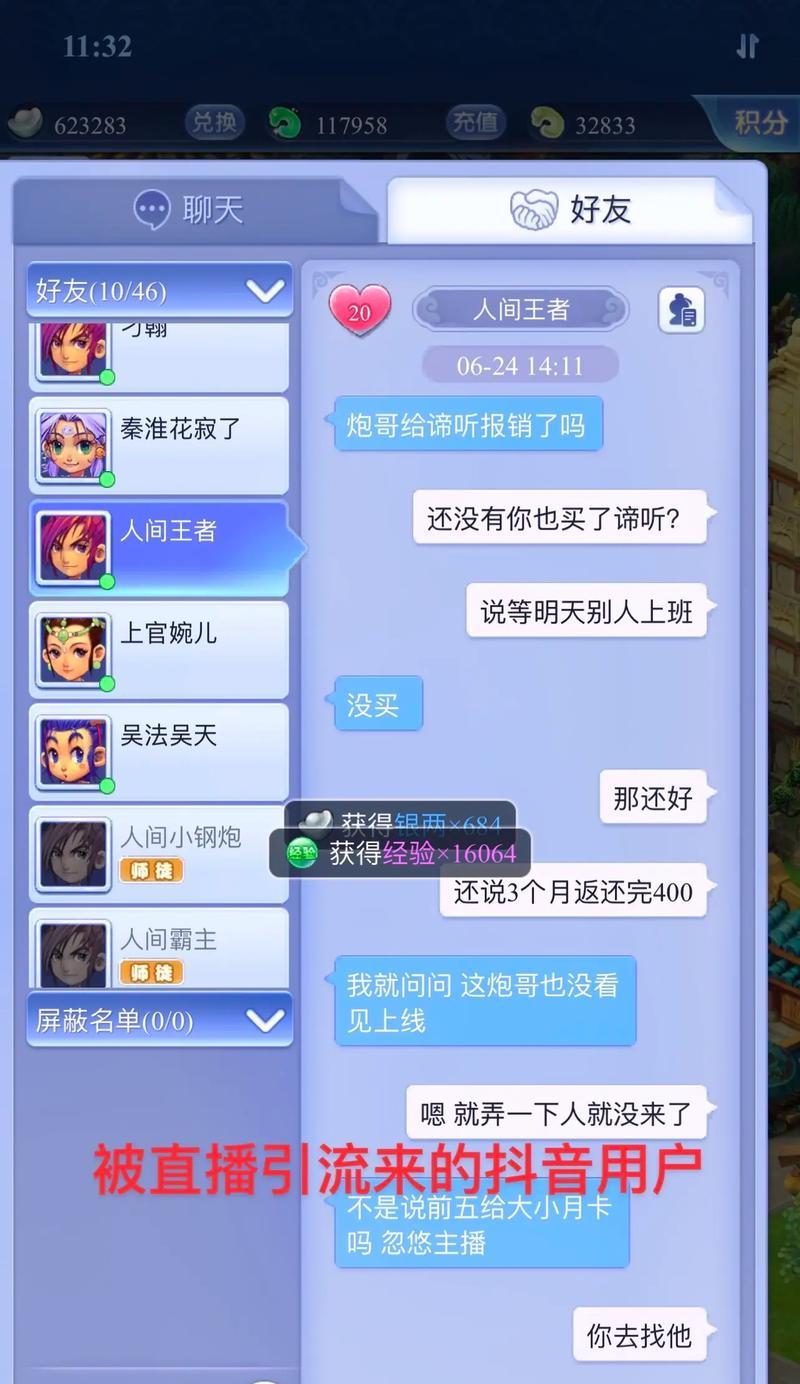Open the 积分 section

[760, 123]
